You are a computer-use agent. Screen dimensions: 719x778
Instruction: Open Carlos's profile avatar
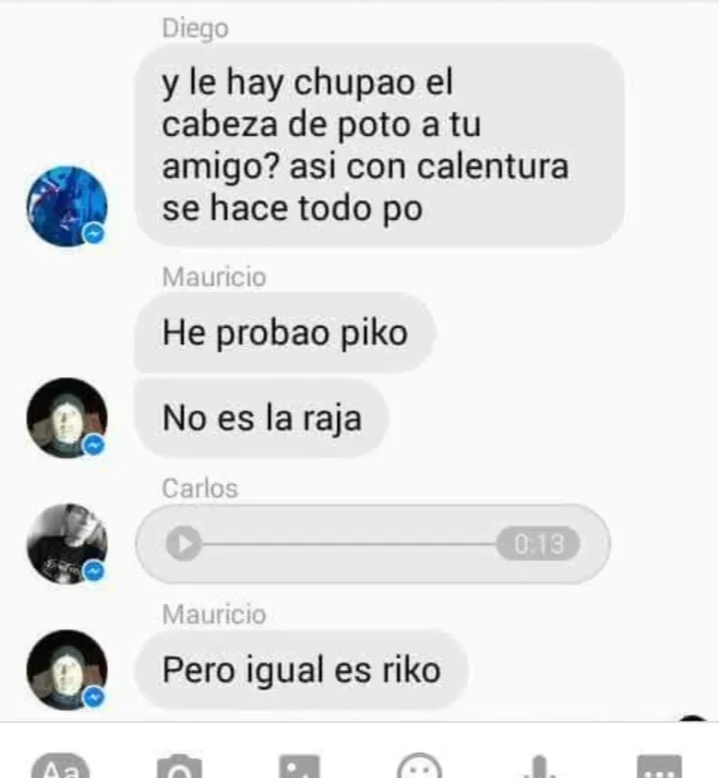(66, 544)
